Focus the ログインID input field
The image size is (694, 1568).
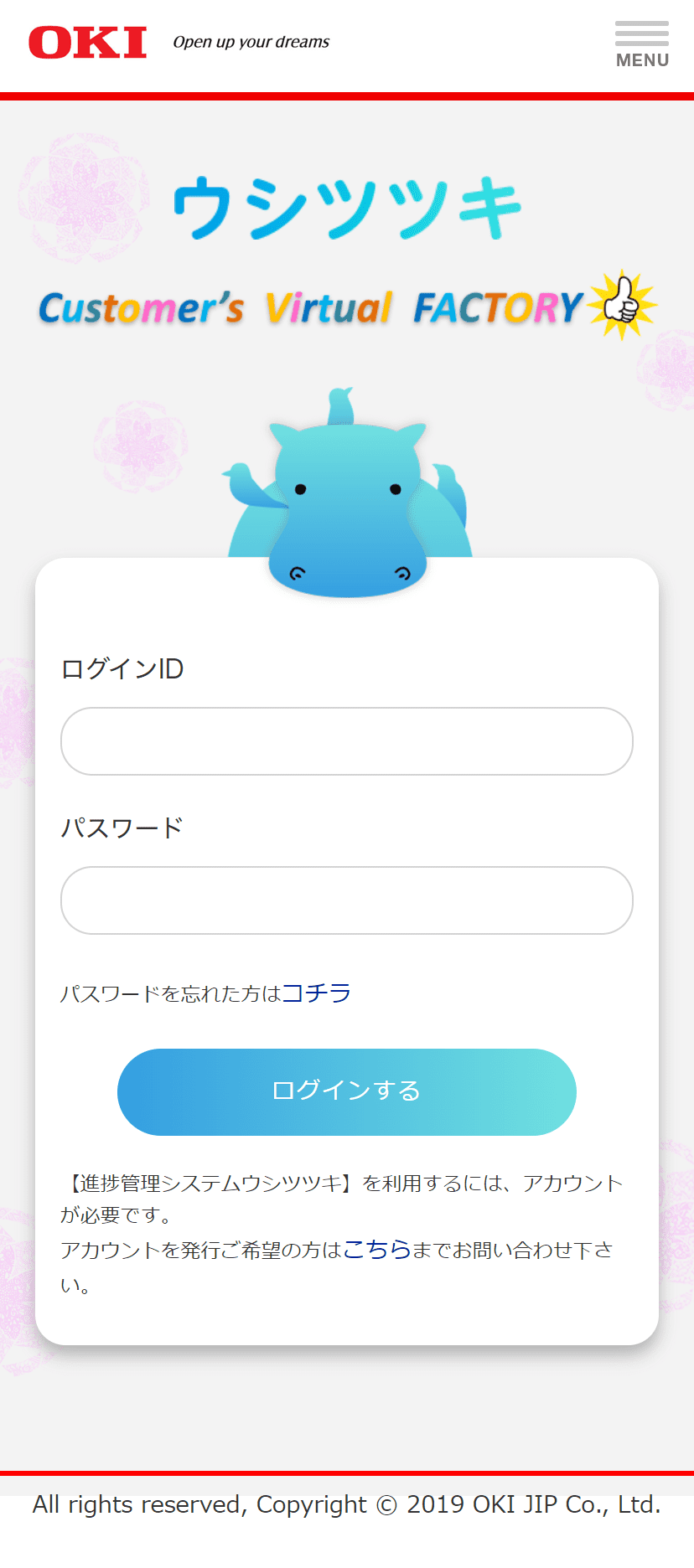point(346,741)
